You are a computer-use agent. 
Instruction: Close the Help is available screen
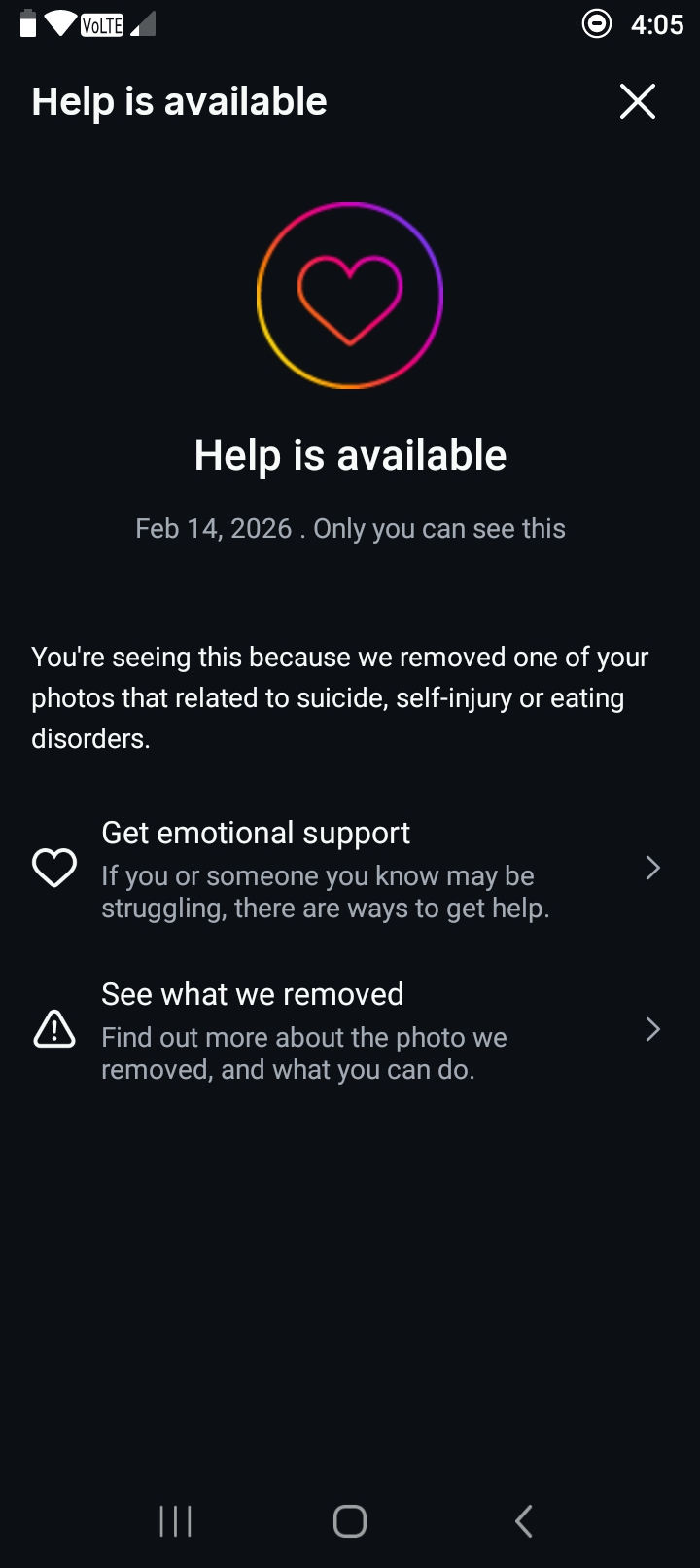click(x=638, y=101)
